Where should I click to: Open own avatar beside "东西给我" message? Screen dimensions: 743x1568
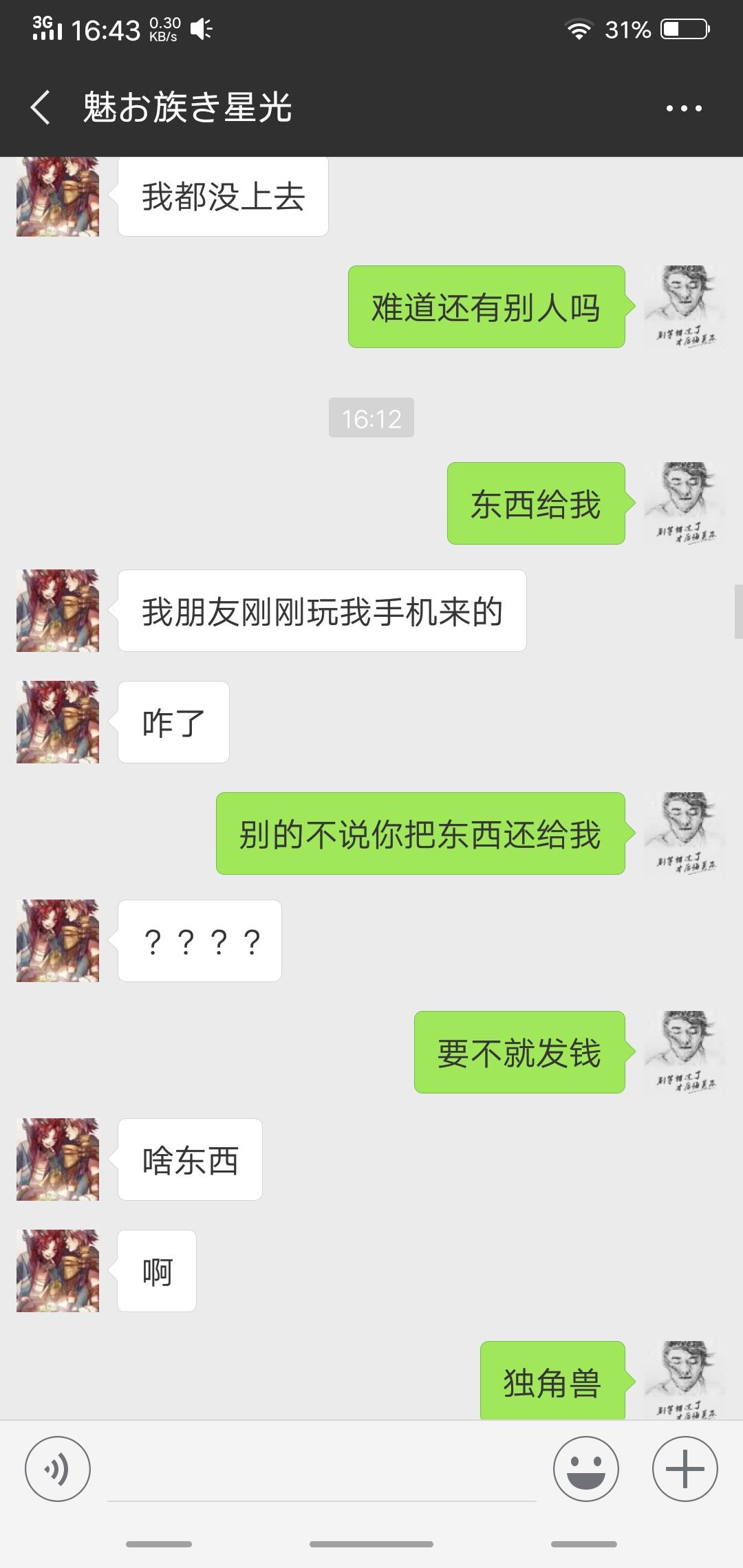(685, 503)
